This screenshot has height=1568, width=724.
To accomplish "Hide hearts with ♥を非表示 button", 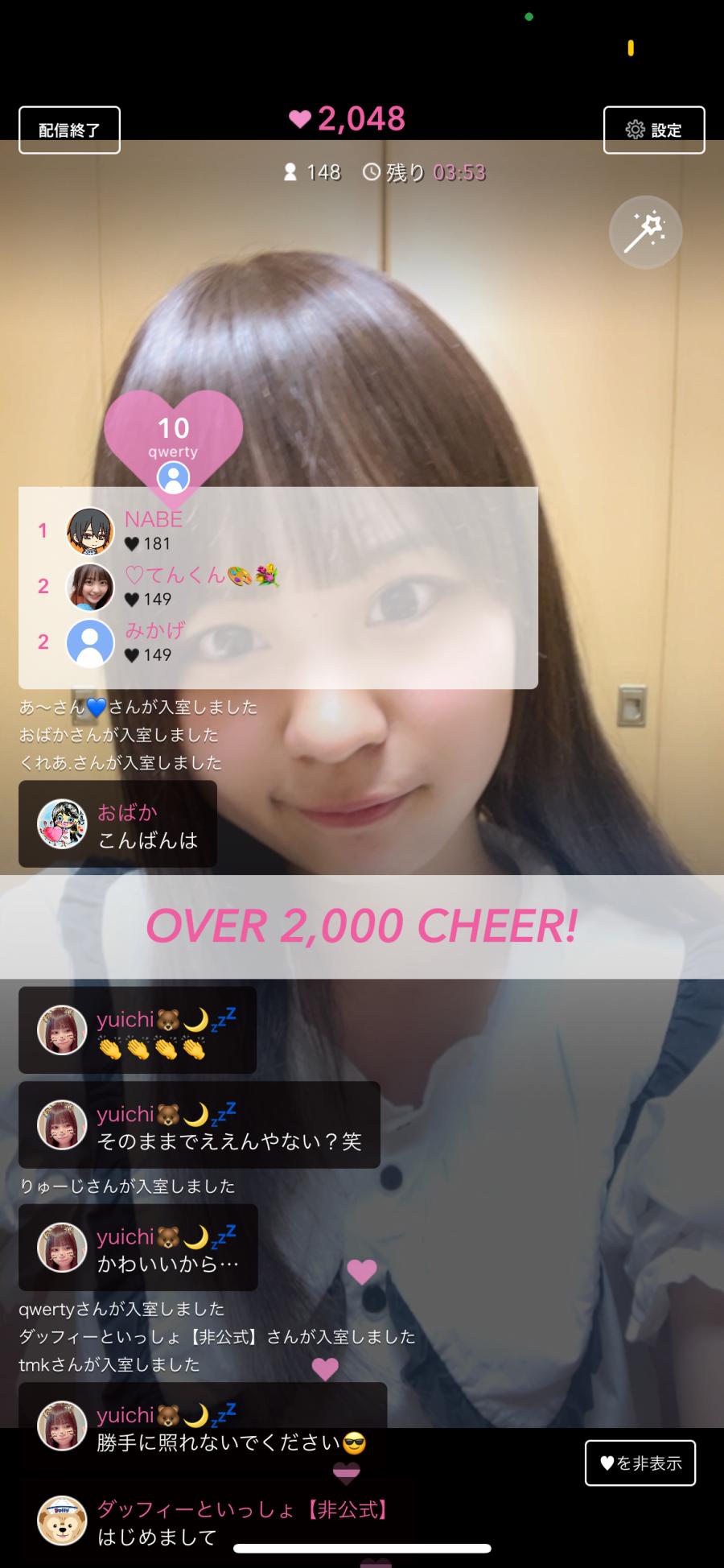I will point(640,1463).
